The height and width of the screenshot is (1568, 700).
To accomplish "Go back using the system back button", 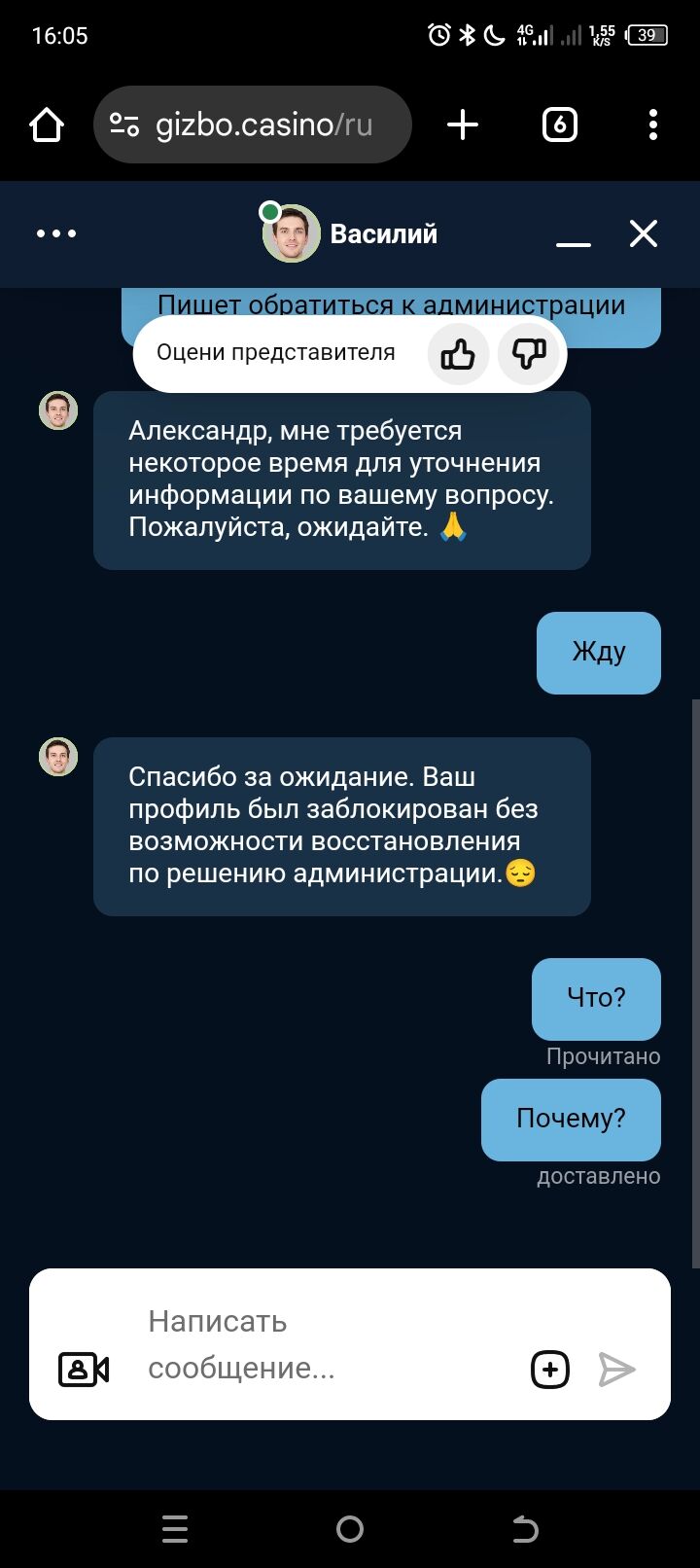I will click(x=525, y=1529).
